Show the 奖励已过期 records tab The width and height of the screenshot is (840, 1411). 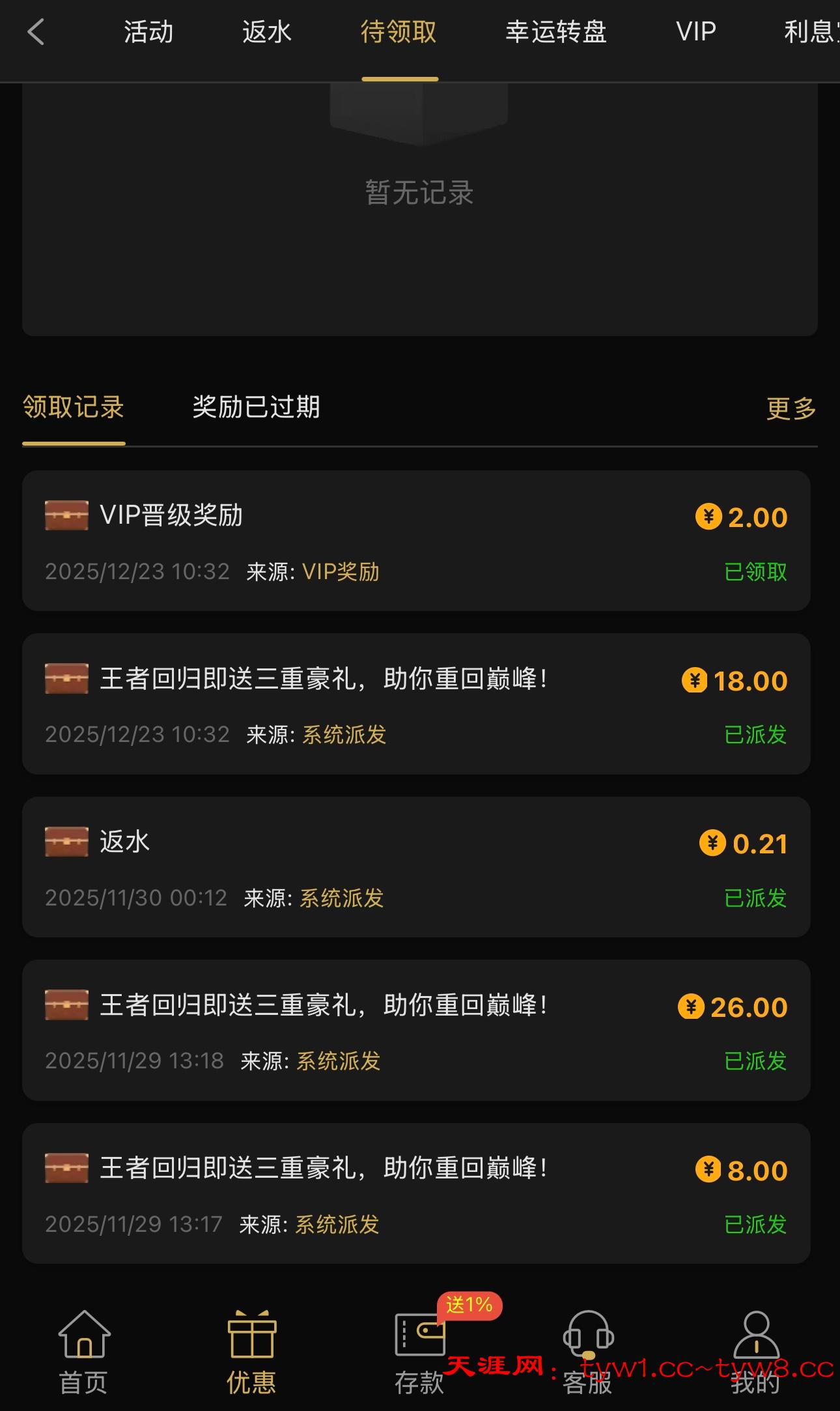click(x=257, y=407)
